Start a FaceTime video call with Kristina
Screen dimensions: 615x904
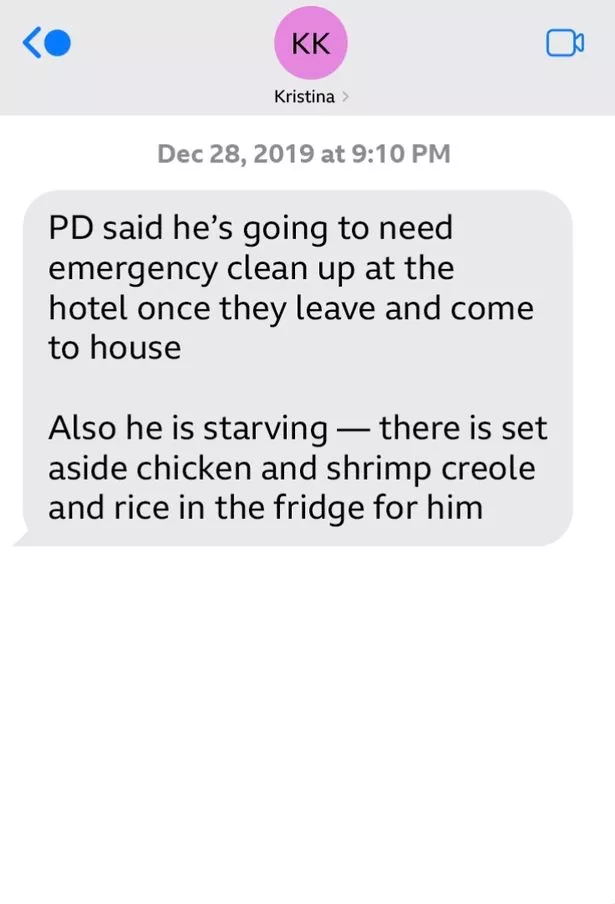pos(564,43)
